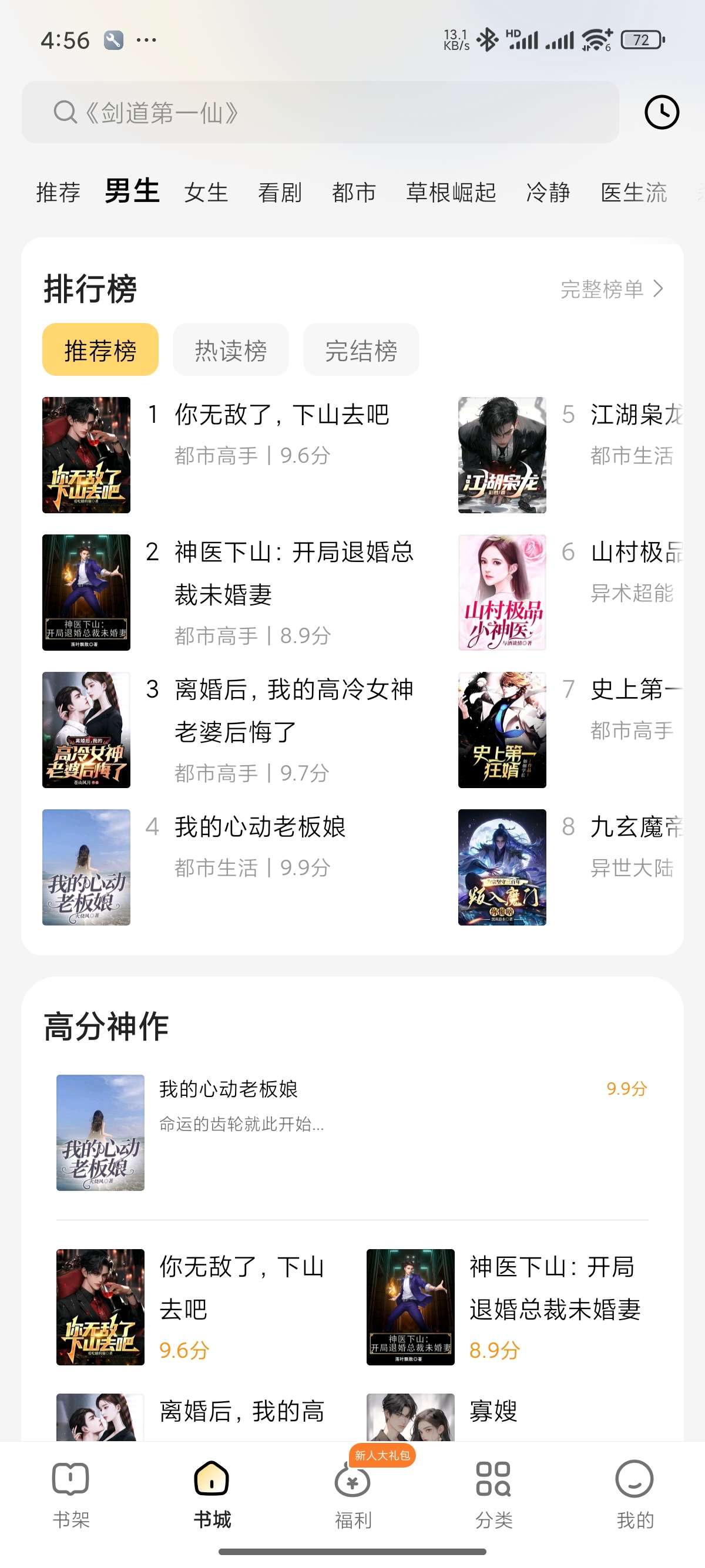Open the 福利 tab with 新人大礼包
Screen dimensions: 705x1568
[352, 1494]
